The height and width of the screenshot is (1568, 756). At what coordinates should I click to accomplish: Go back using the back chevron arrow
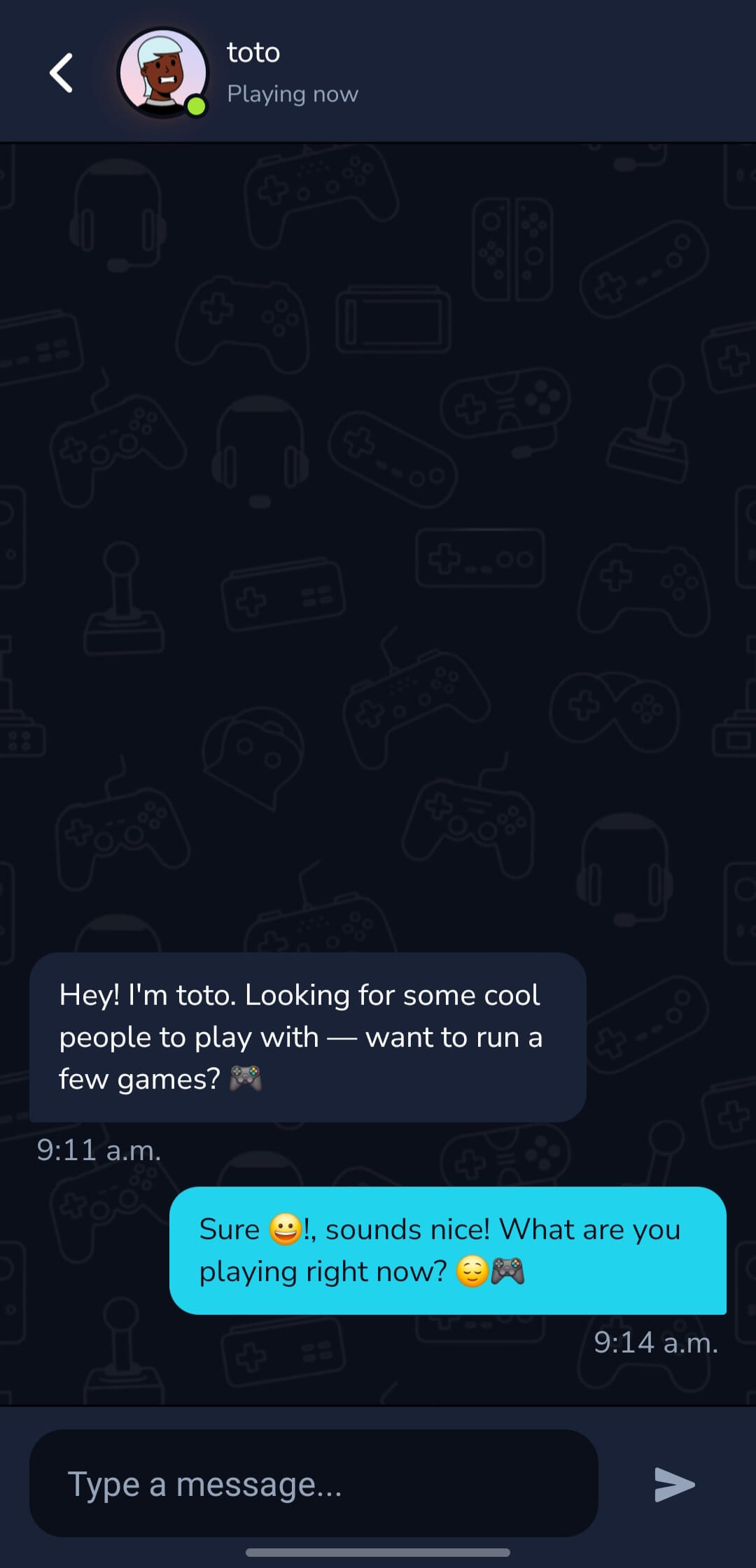point(62,72)
